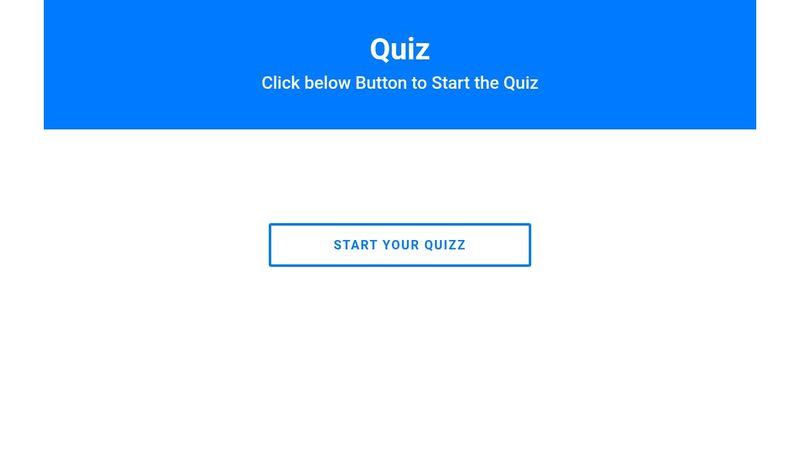Tap the Start Your Quizz button
The height and width of the screenshot is (450, 800).
point(399,245)
